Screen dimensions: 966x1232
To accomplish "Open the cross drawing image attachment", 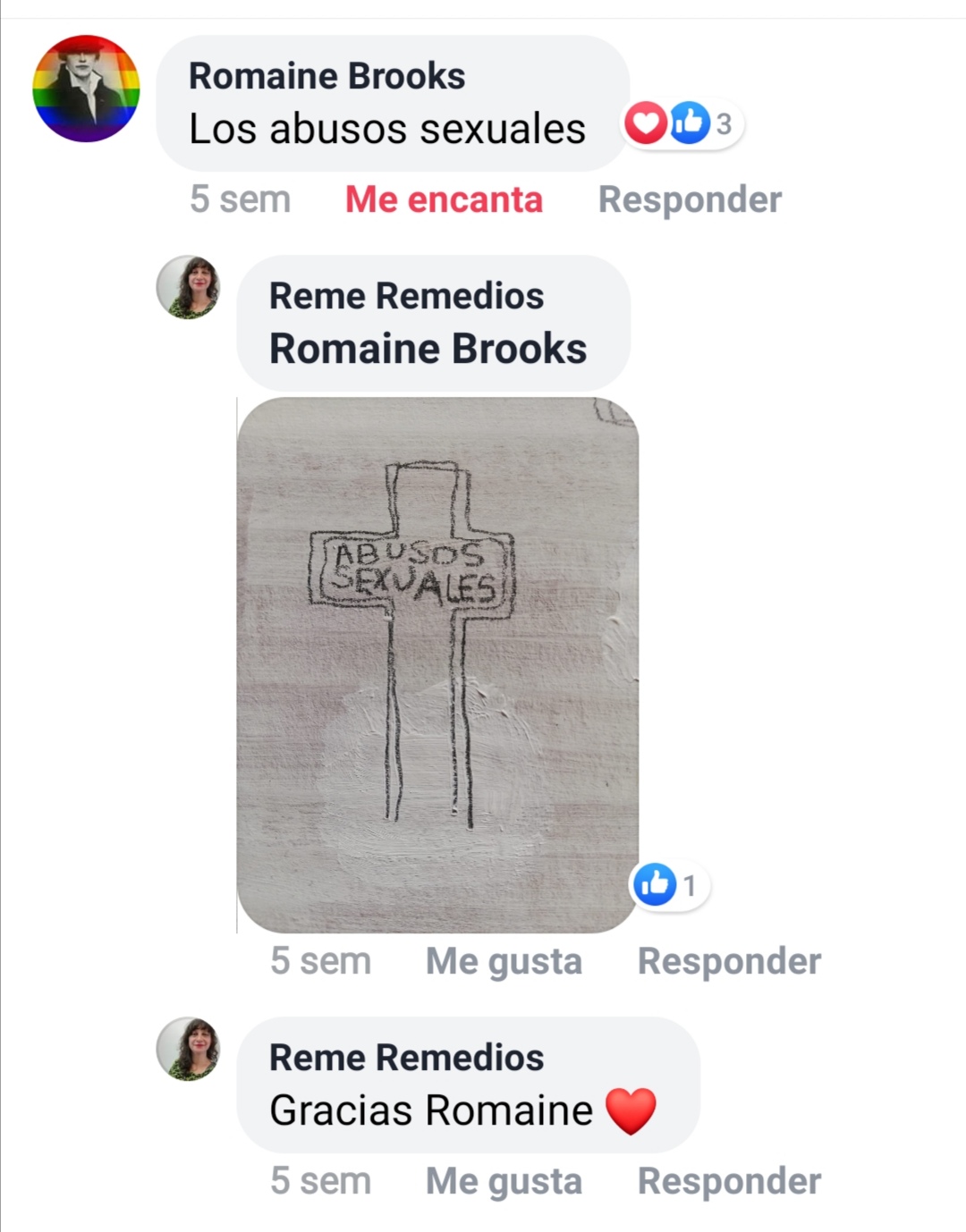I will click(x=437, y=664).
